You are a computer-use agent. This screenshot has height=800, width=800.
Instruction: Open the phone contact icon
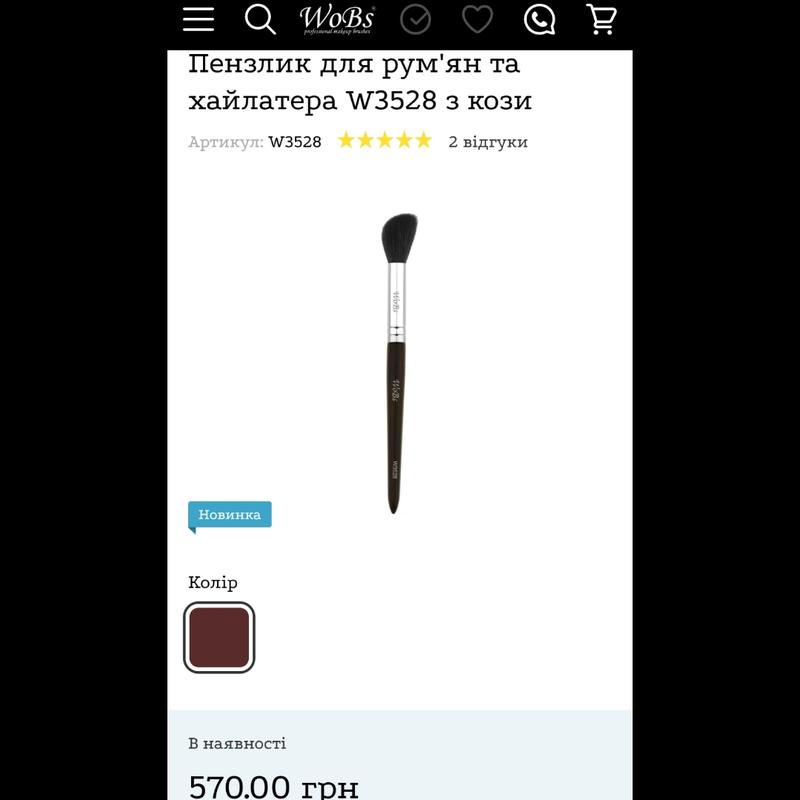coord(540,19)
